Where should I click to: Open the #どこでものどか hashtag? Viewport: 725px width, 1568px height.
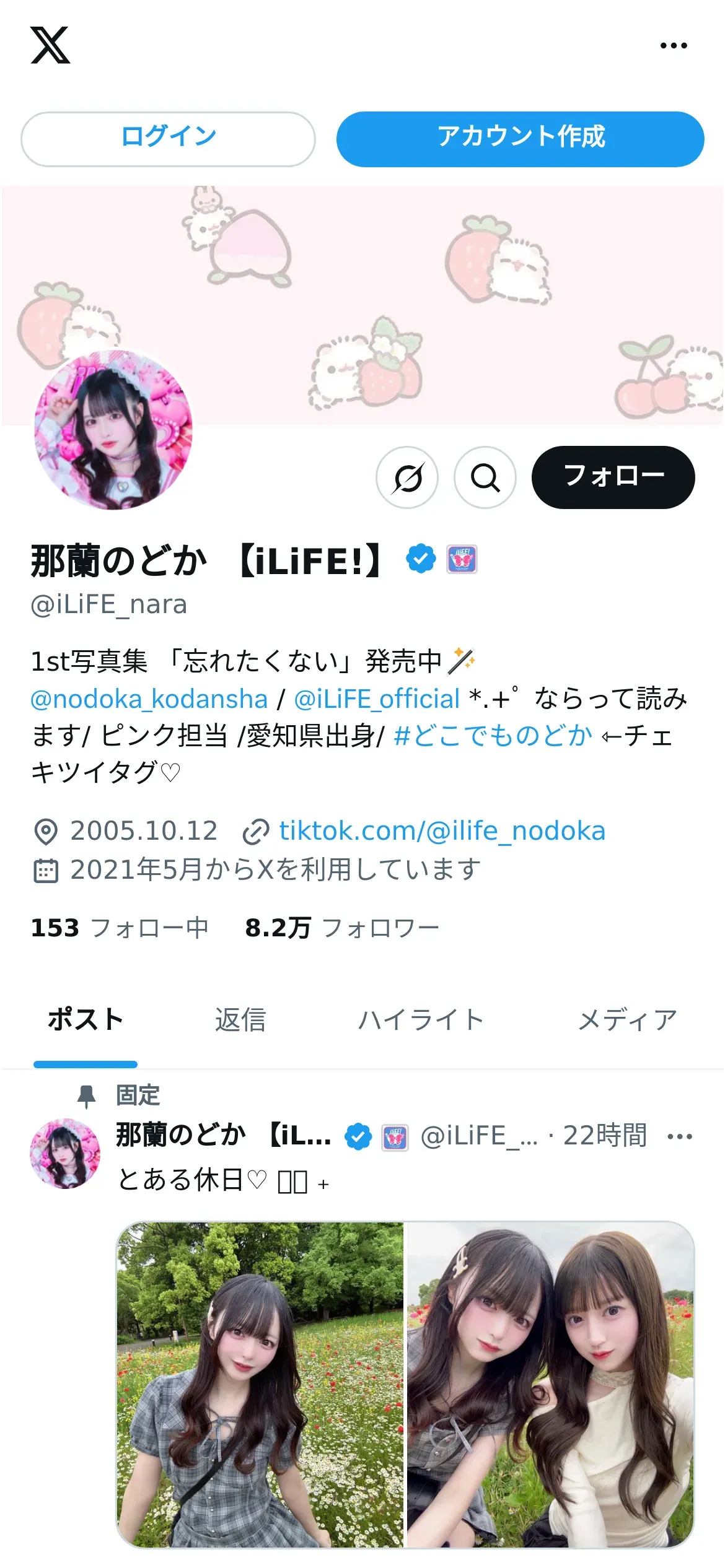493,736
